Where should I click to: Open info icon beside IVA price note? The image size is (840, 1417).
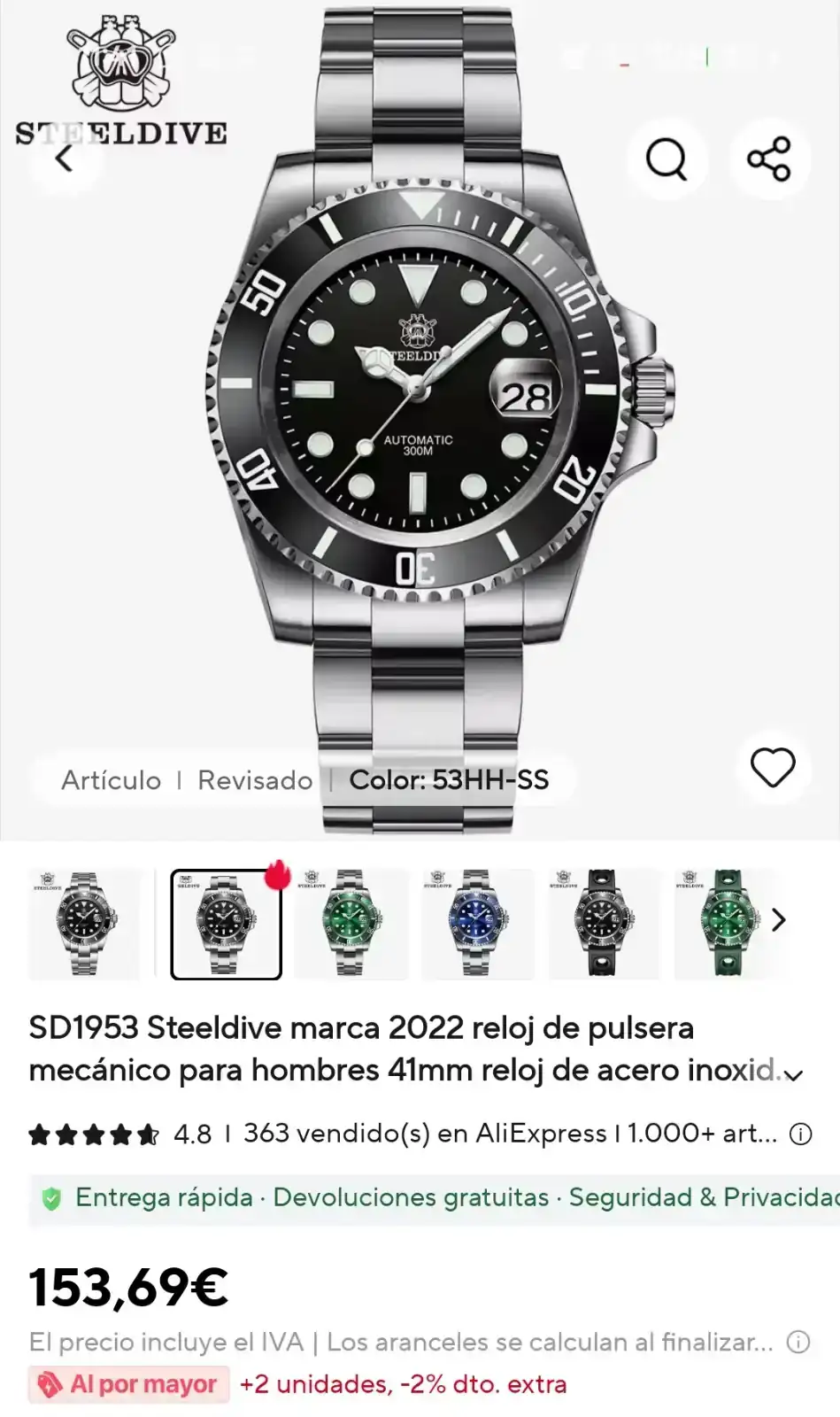tap(798, 1343)
